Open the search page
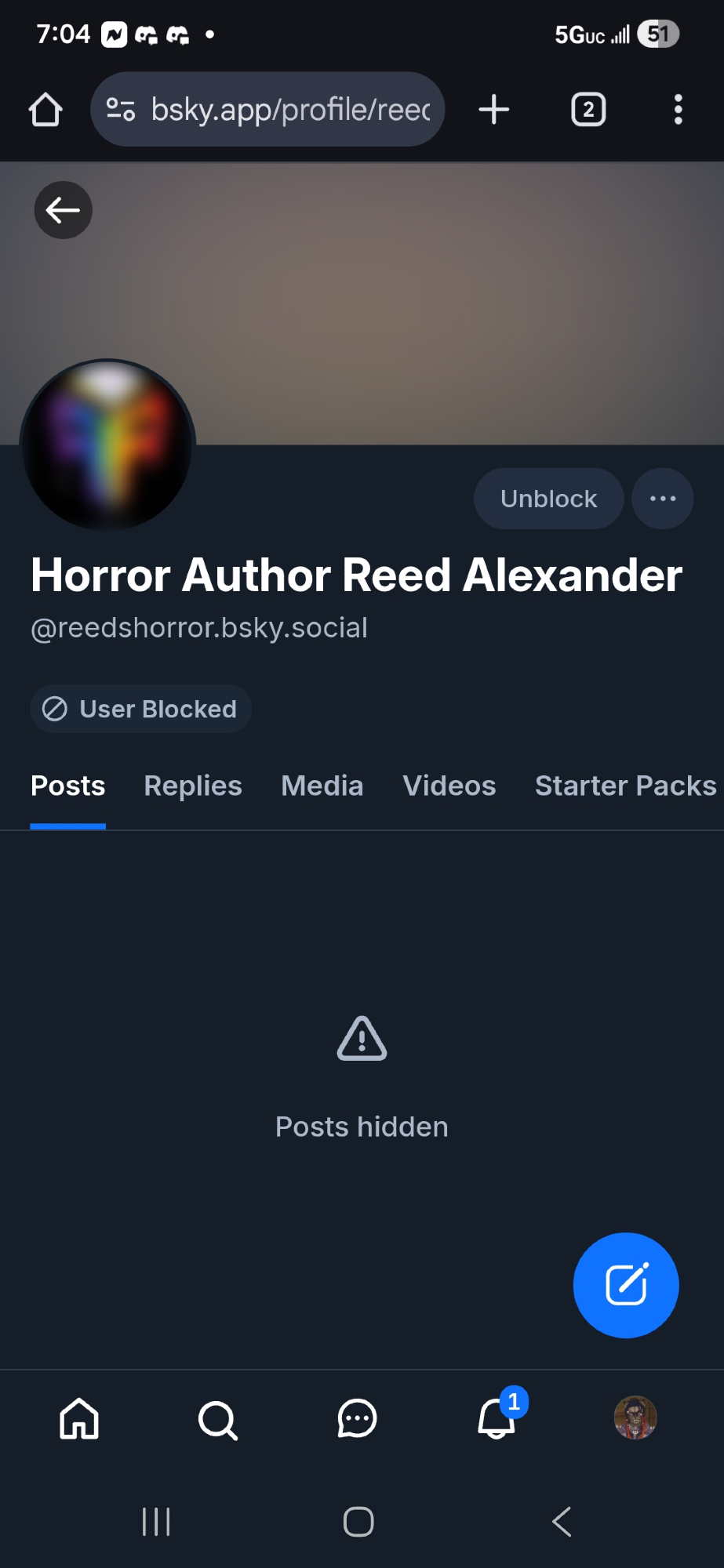Image resolution: width=724 pixels, height=1568 pixels. [217, 1419]
